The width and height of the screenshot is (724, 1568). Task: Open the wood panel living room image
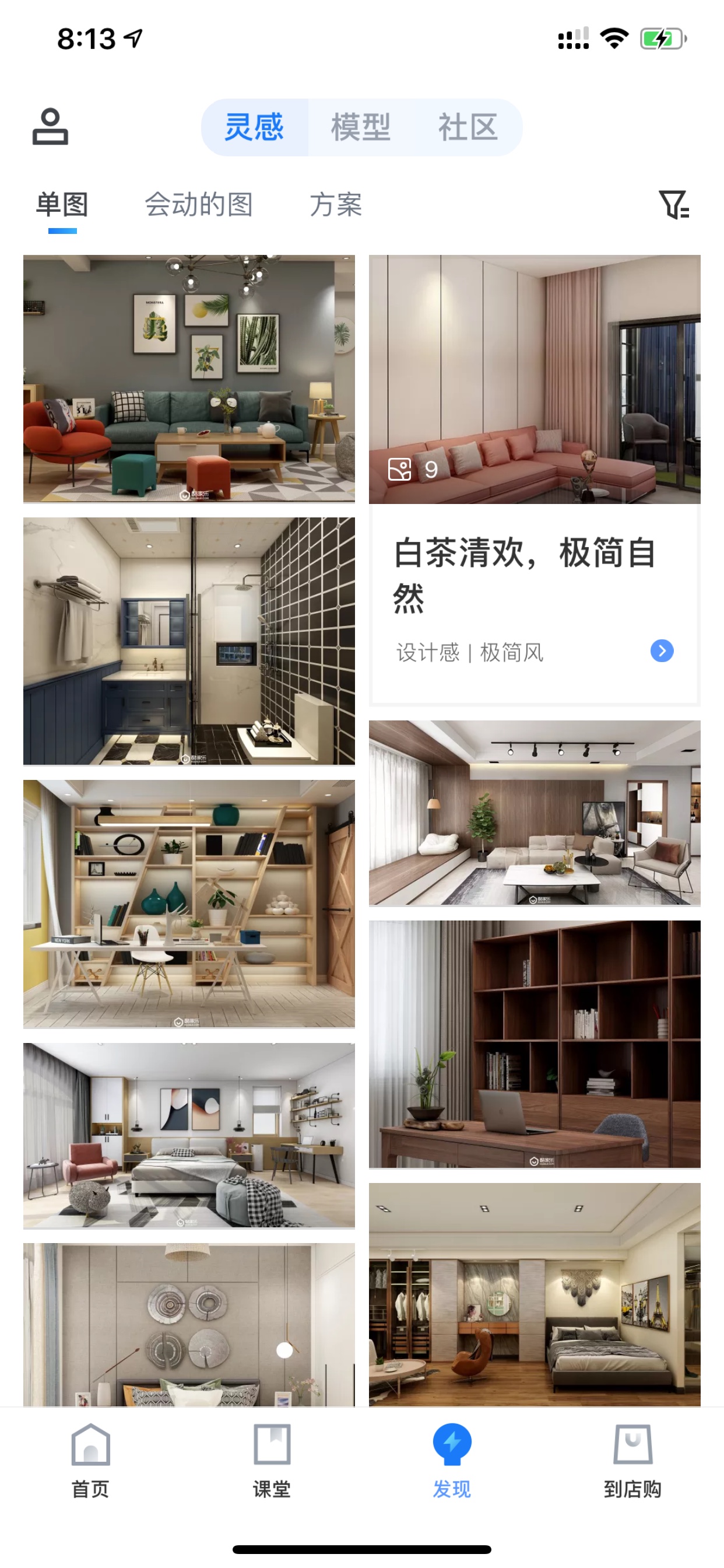534,813
